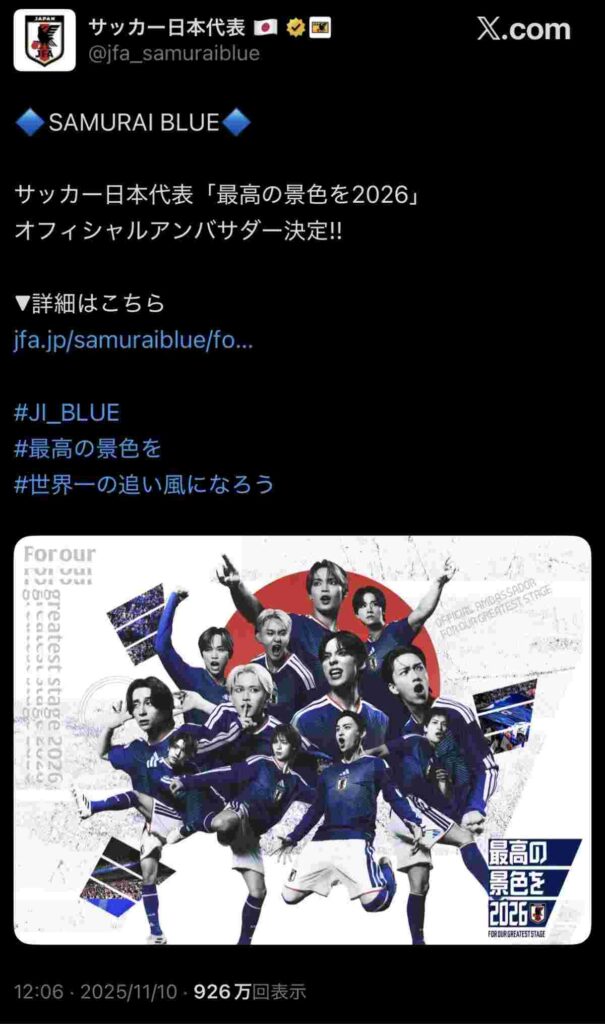Enlarge the ambassador poster image in the post

pos(302,739)
